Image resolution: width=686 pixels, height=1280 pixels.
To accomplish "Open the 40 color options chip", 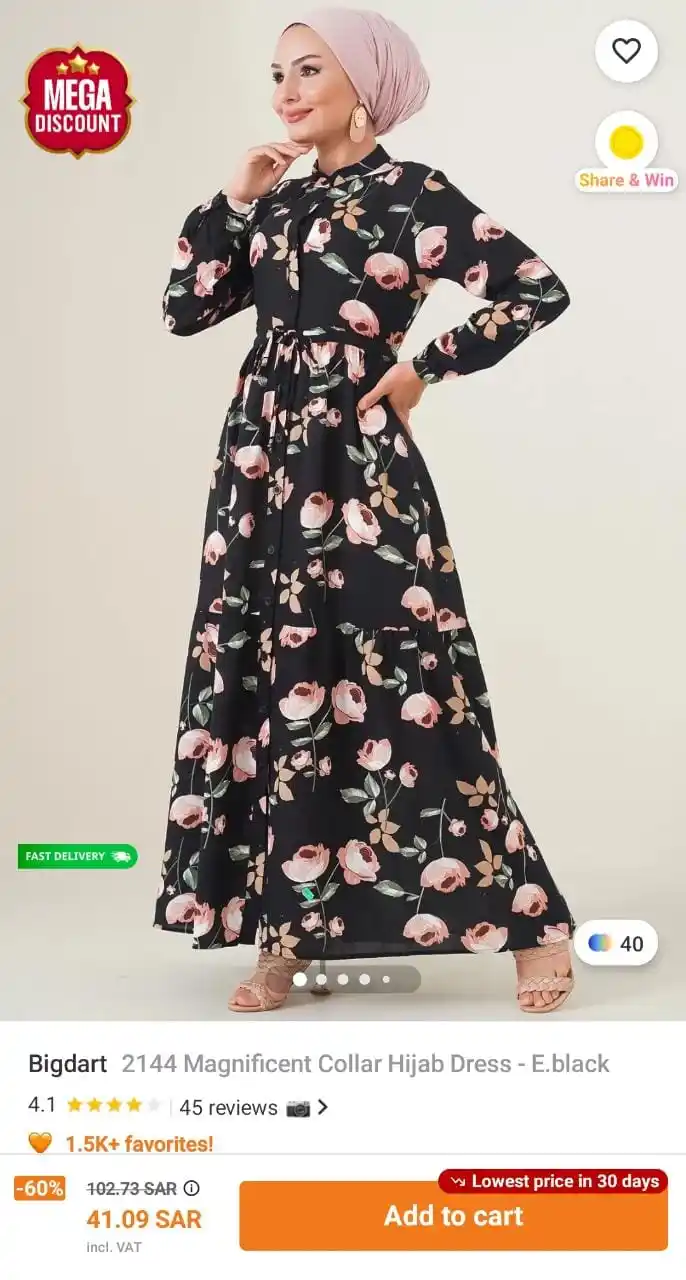I will tap(616, 943).
